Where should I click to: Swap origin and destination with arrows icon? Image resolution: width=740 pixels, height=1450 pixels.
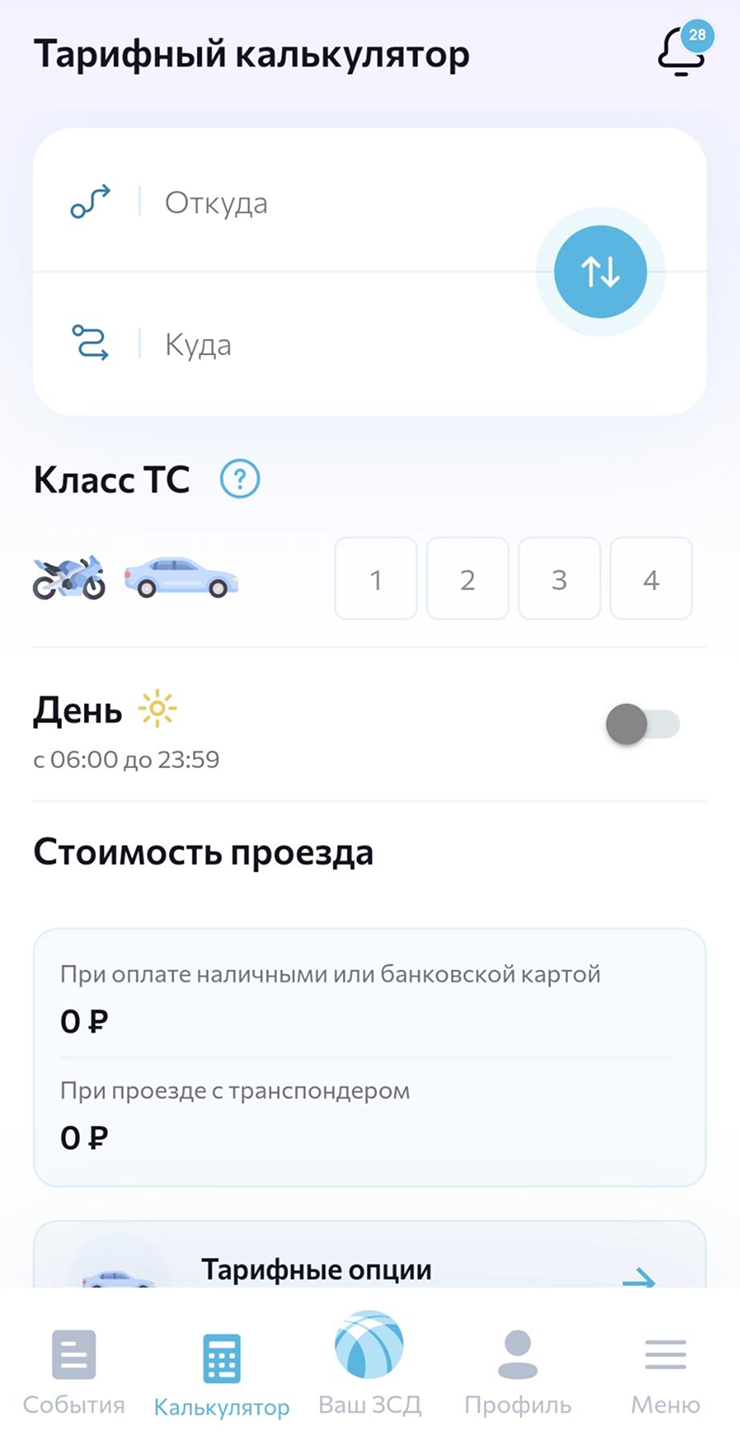[x=599, y=271]
